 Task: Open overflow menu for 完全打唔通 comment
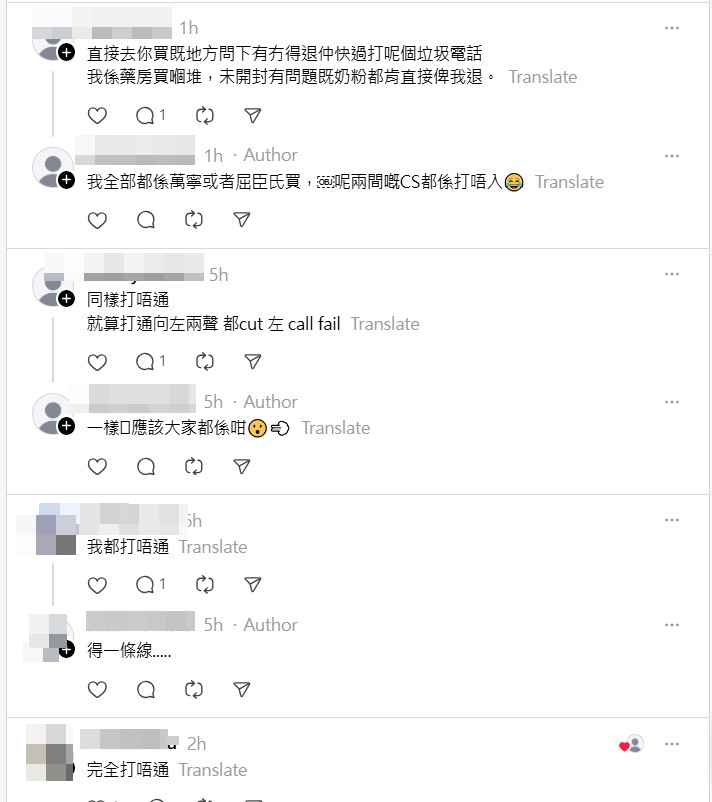click(672, 744)
